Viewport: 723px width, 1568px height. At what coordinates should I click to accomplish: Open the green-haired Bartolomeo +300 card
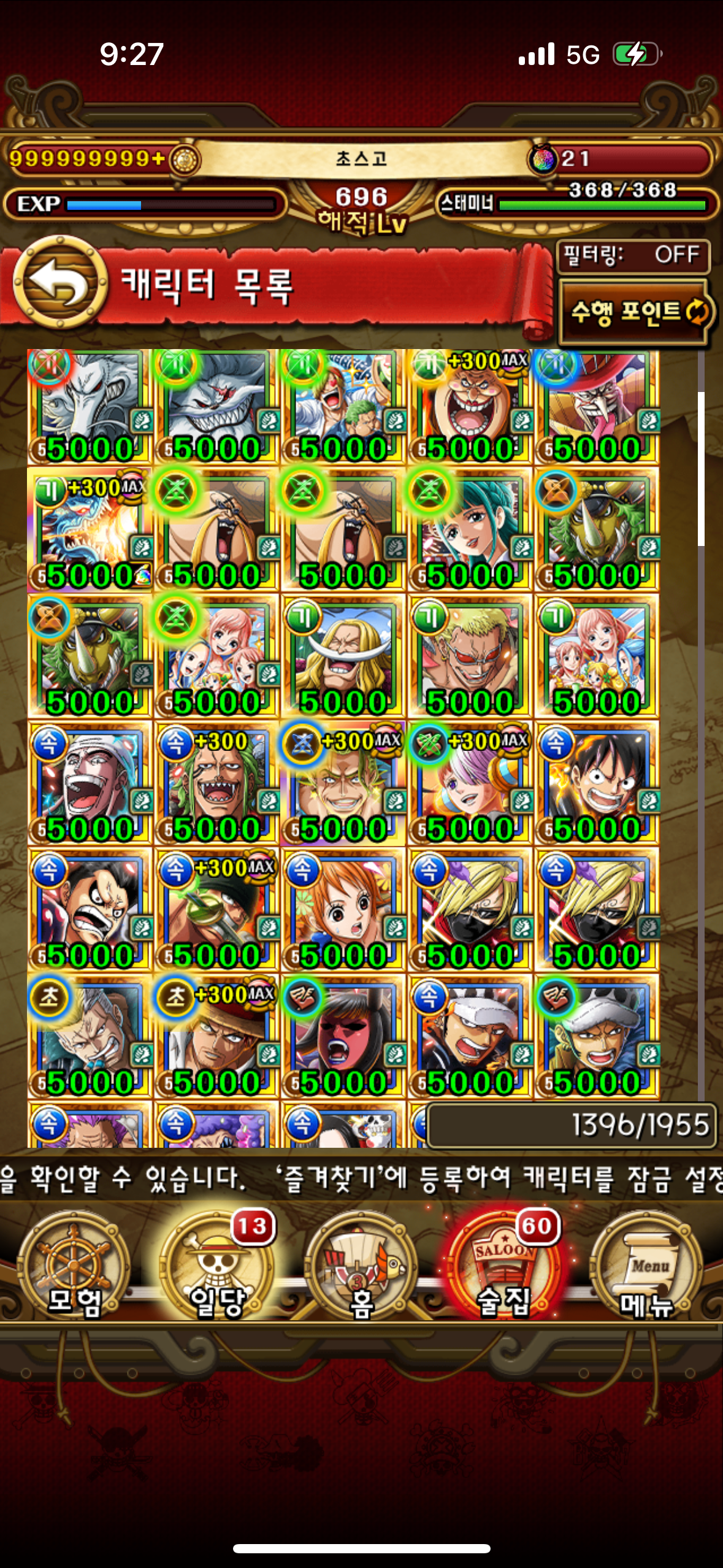coord(216,784)
